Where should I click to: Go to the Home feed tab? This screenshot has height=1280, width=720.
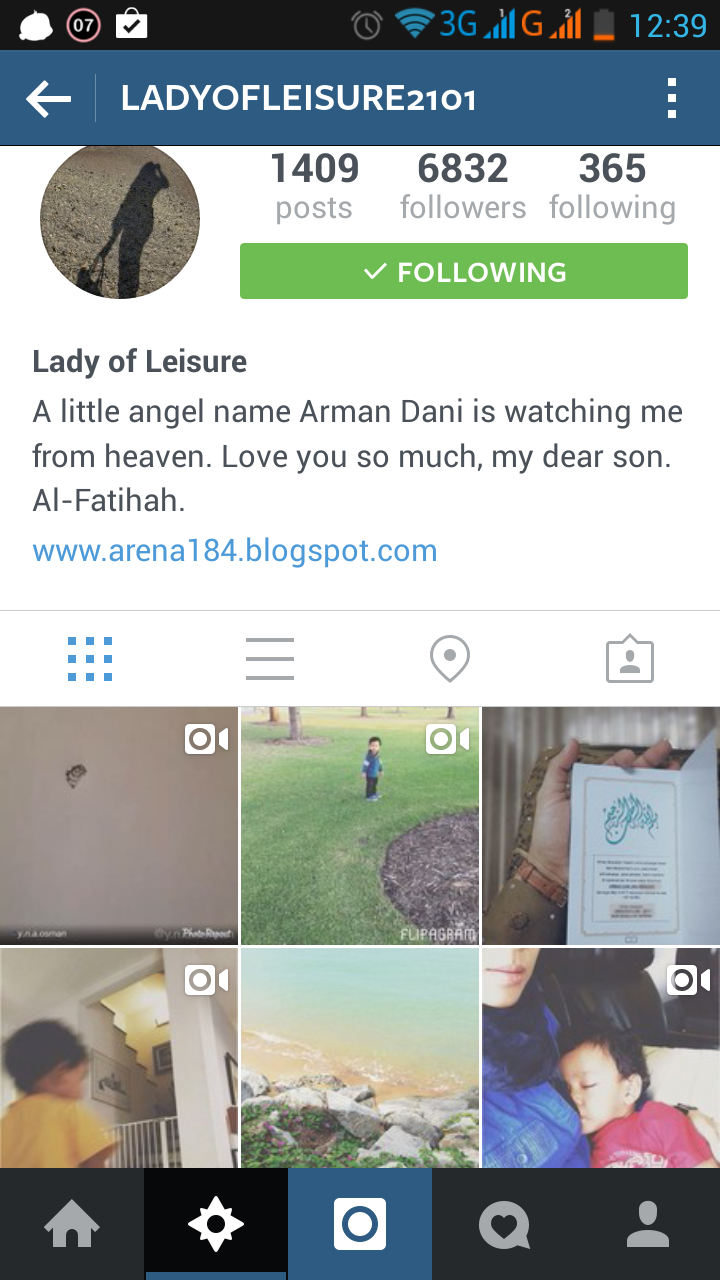[x=72, y=1225]
